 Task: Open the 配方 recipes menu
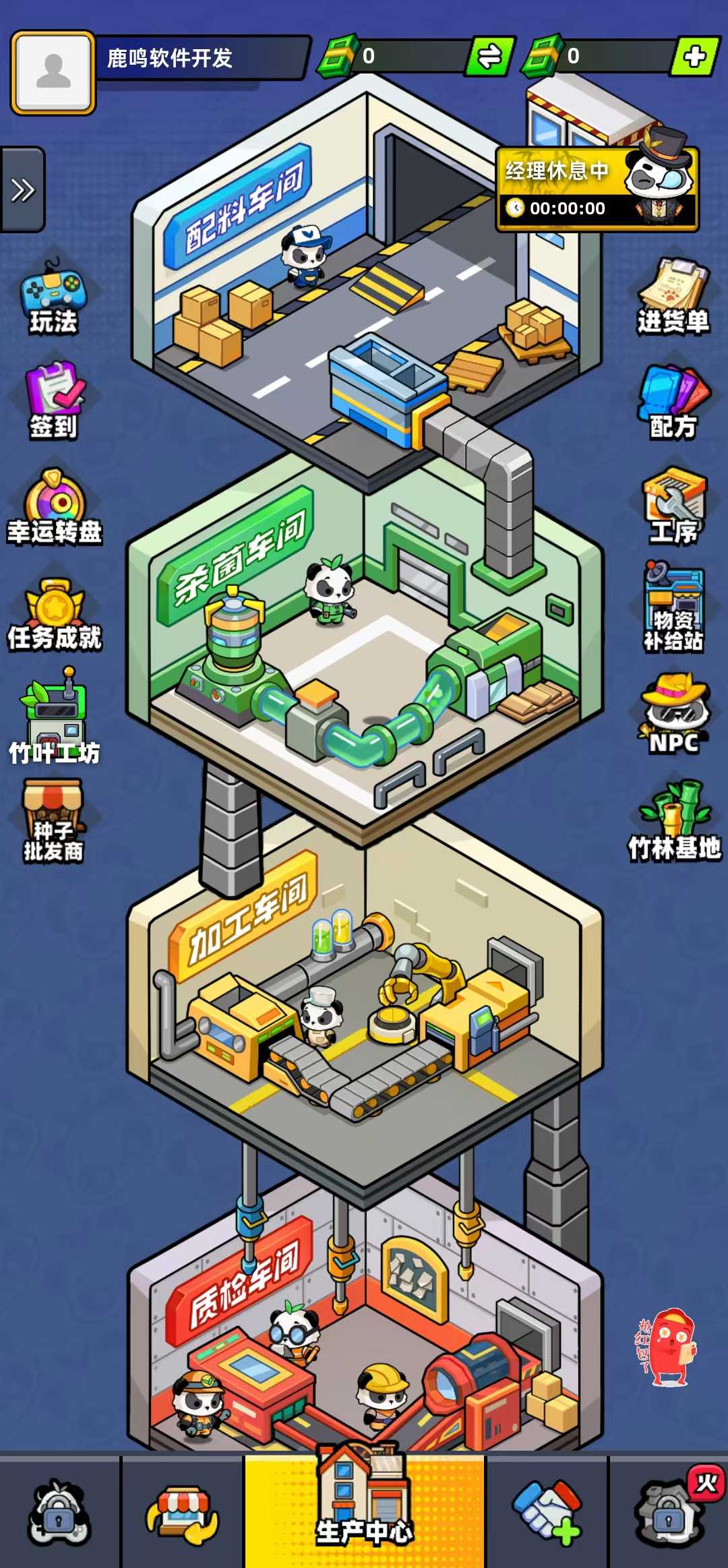coord(673,402)
